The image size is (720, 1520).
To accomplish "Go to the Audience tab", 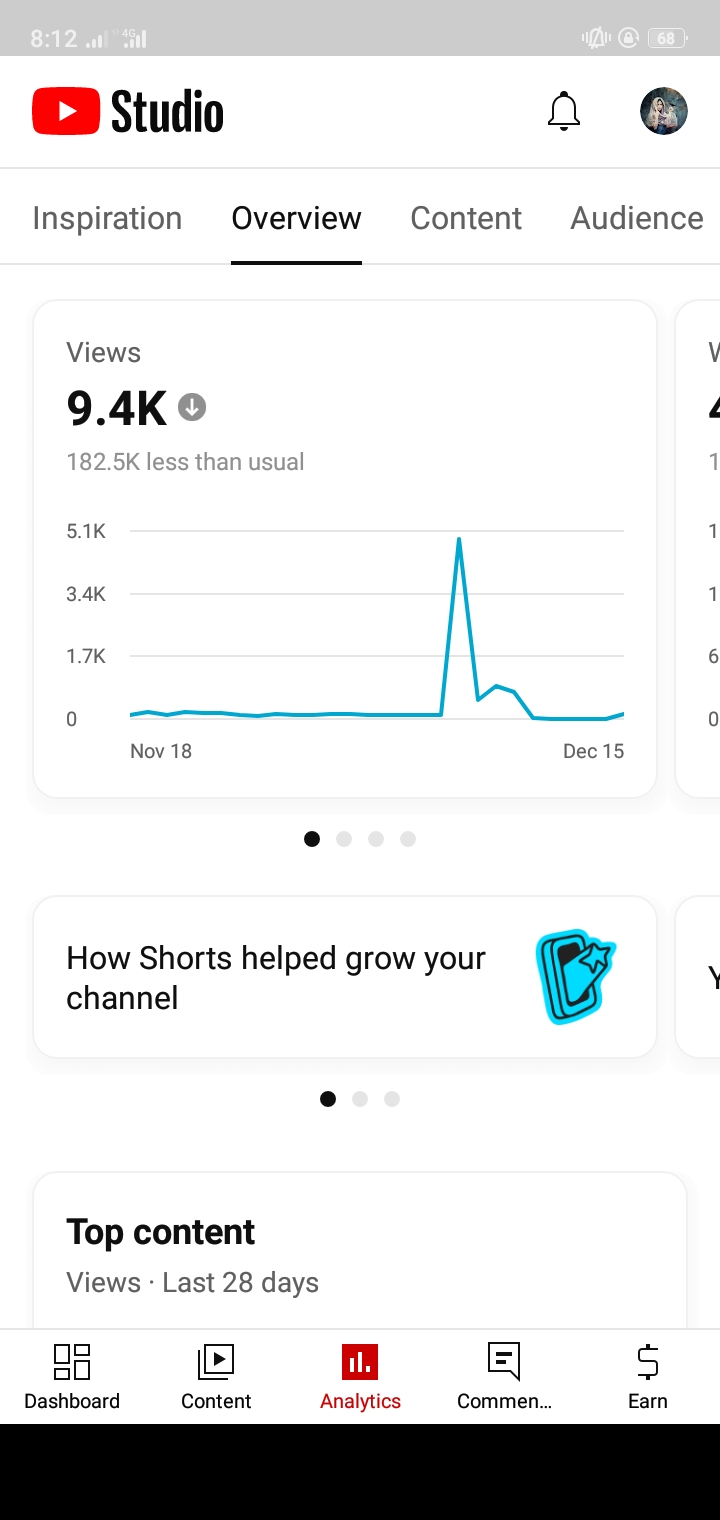I will point(637,218).
